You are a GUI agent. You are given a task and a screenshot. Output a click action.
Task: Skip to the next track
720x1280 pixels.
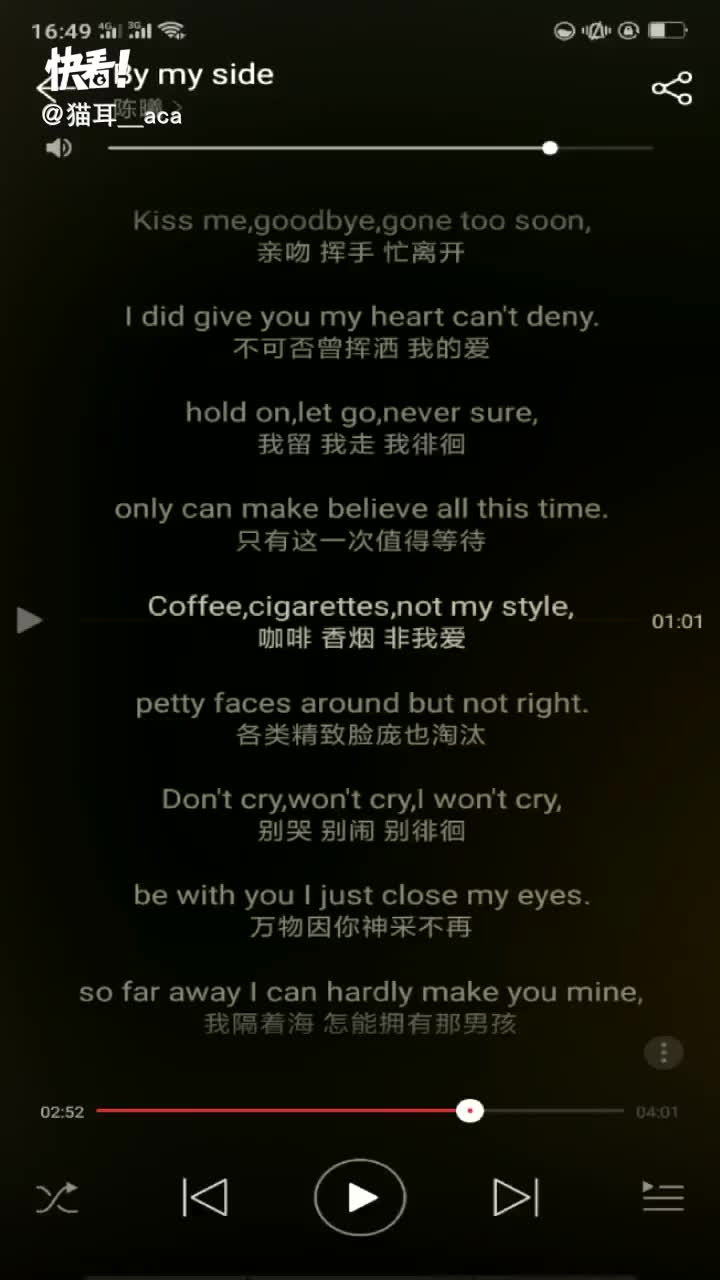tap(516, 1197)
